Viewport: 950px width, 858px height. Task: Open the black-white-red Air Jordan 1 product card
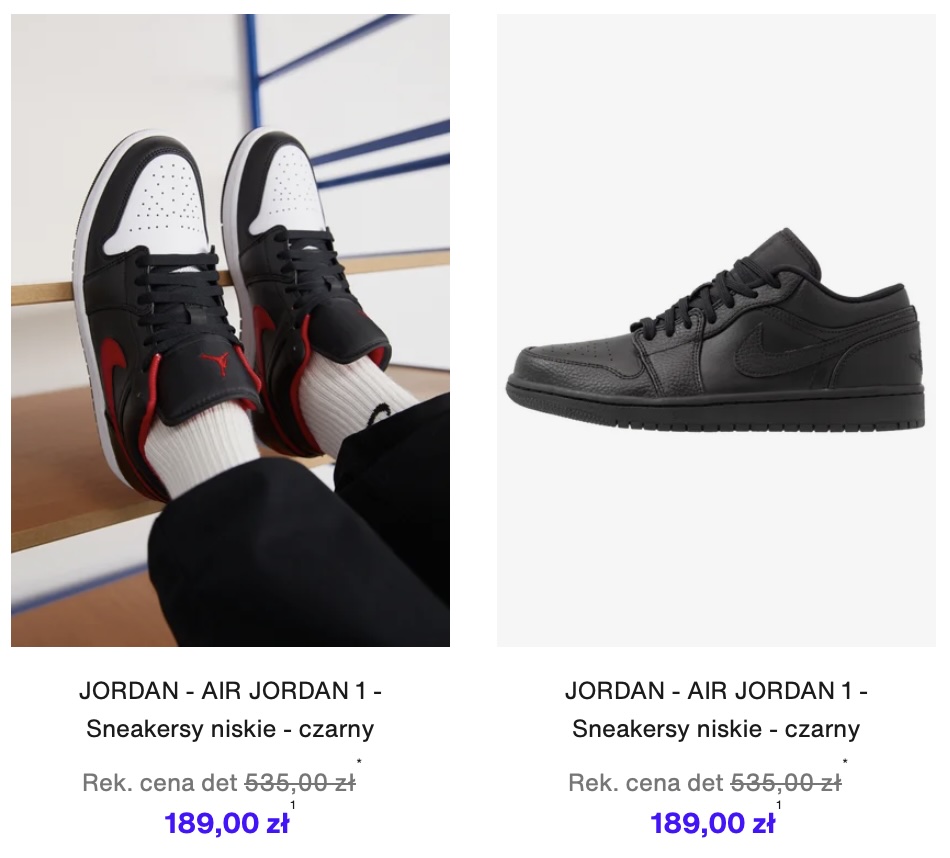tap(230, 330)
